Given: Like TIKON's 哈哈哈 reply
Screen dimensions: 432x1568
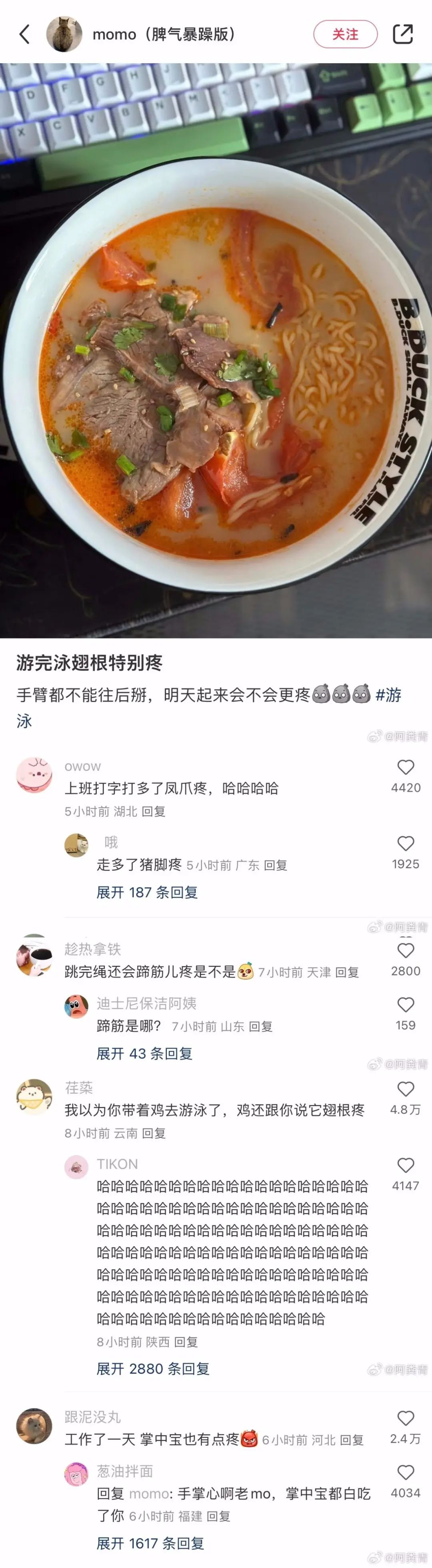Looking at the screenshot, I should click(x=405, y=1165).
